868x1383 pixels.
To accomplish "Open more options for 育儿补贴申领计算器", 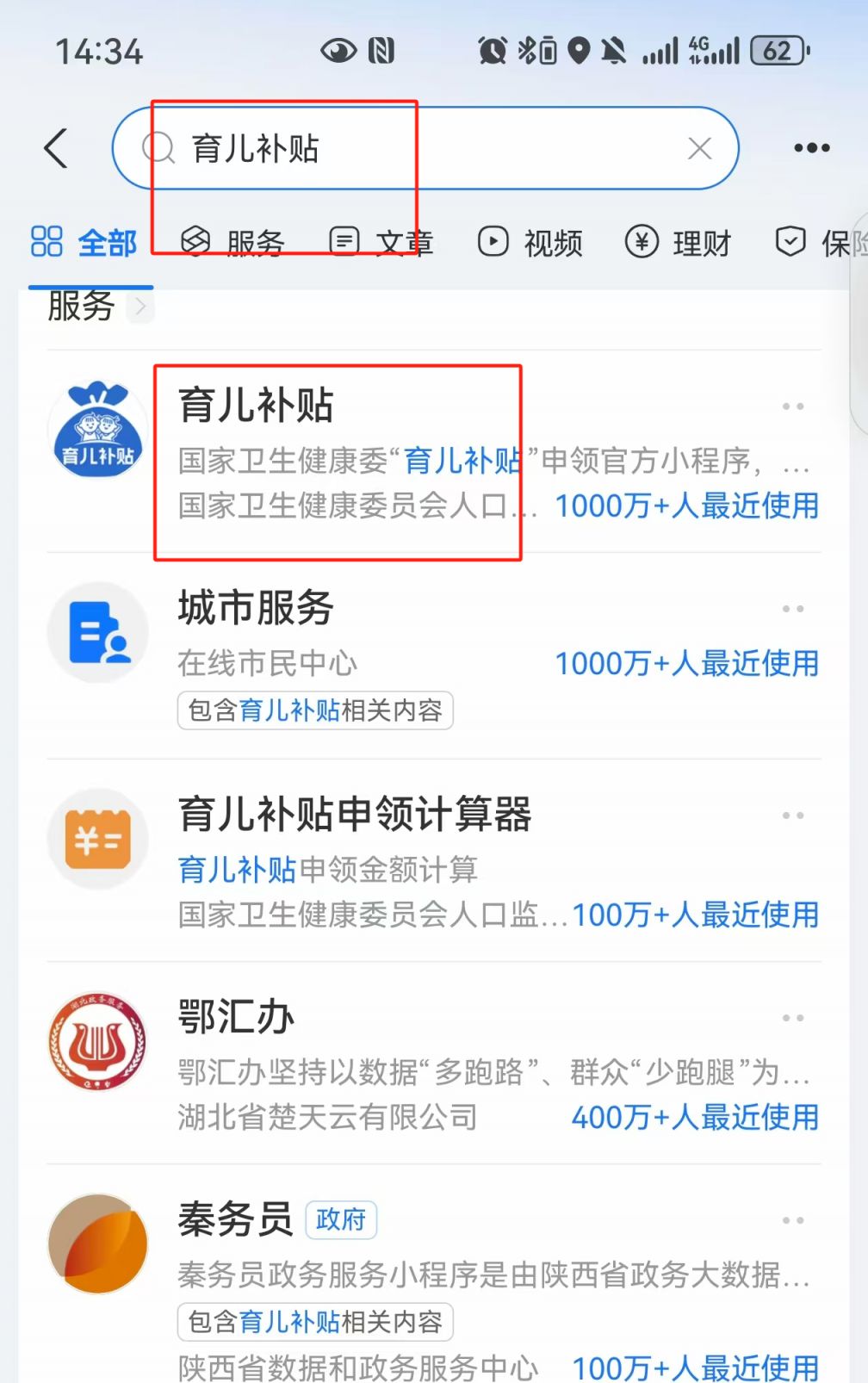I will pos(793,815).
